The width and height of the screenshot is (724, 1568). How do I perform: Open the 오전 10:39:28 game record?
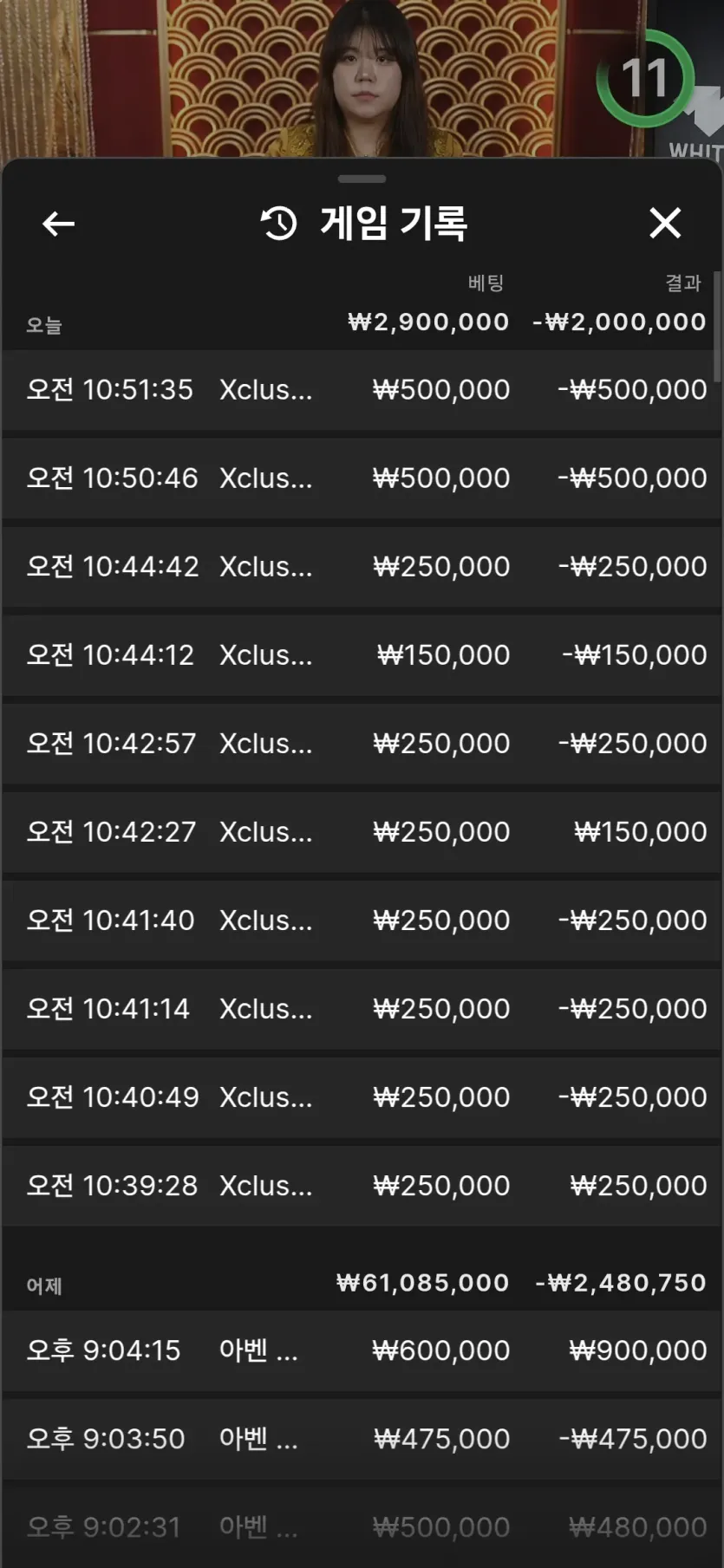(x=361, y=1186)
